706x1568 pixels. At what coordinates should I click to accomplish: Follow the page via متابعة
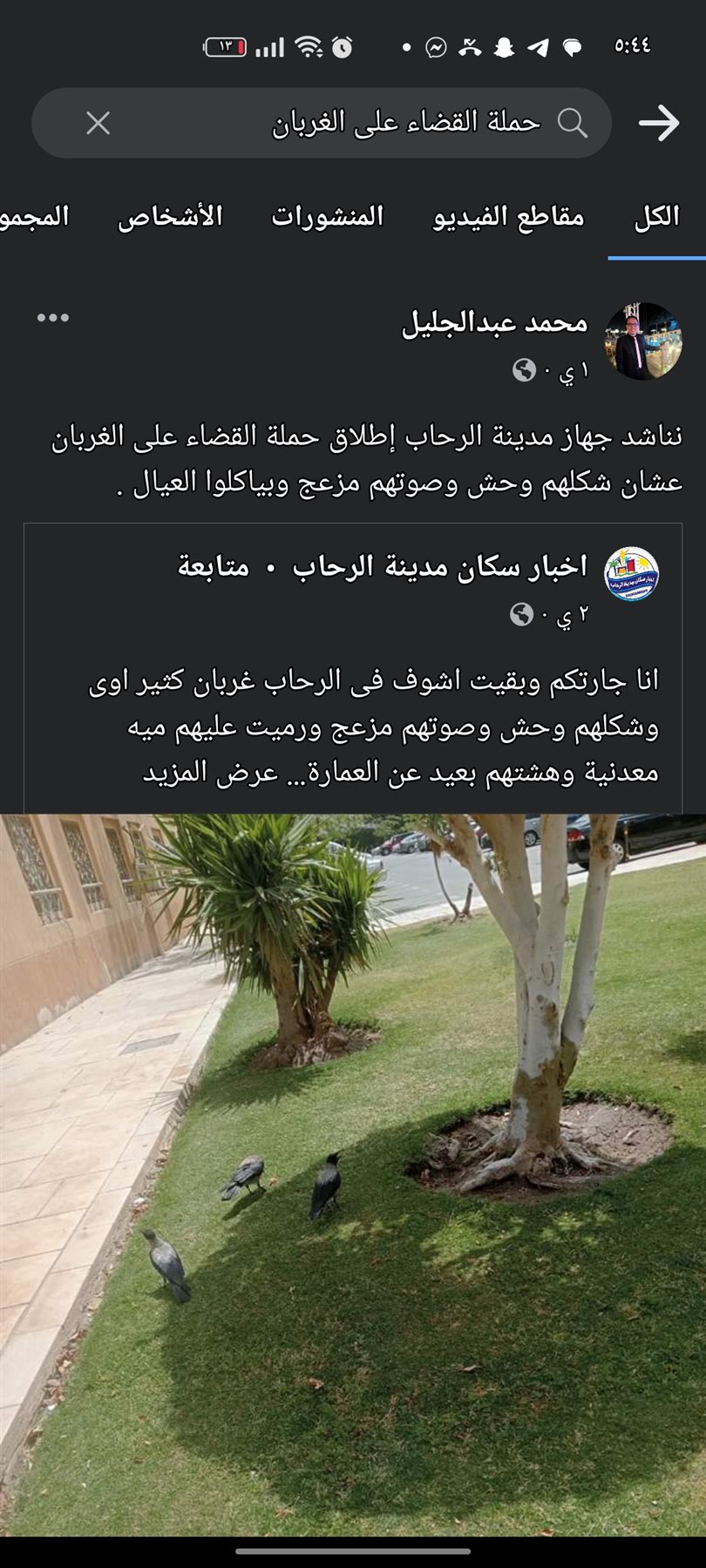click(214, 567)
